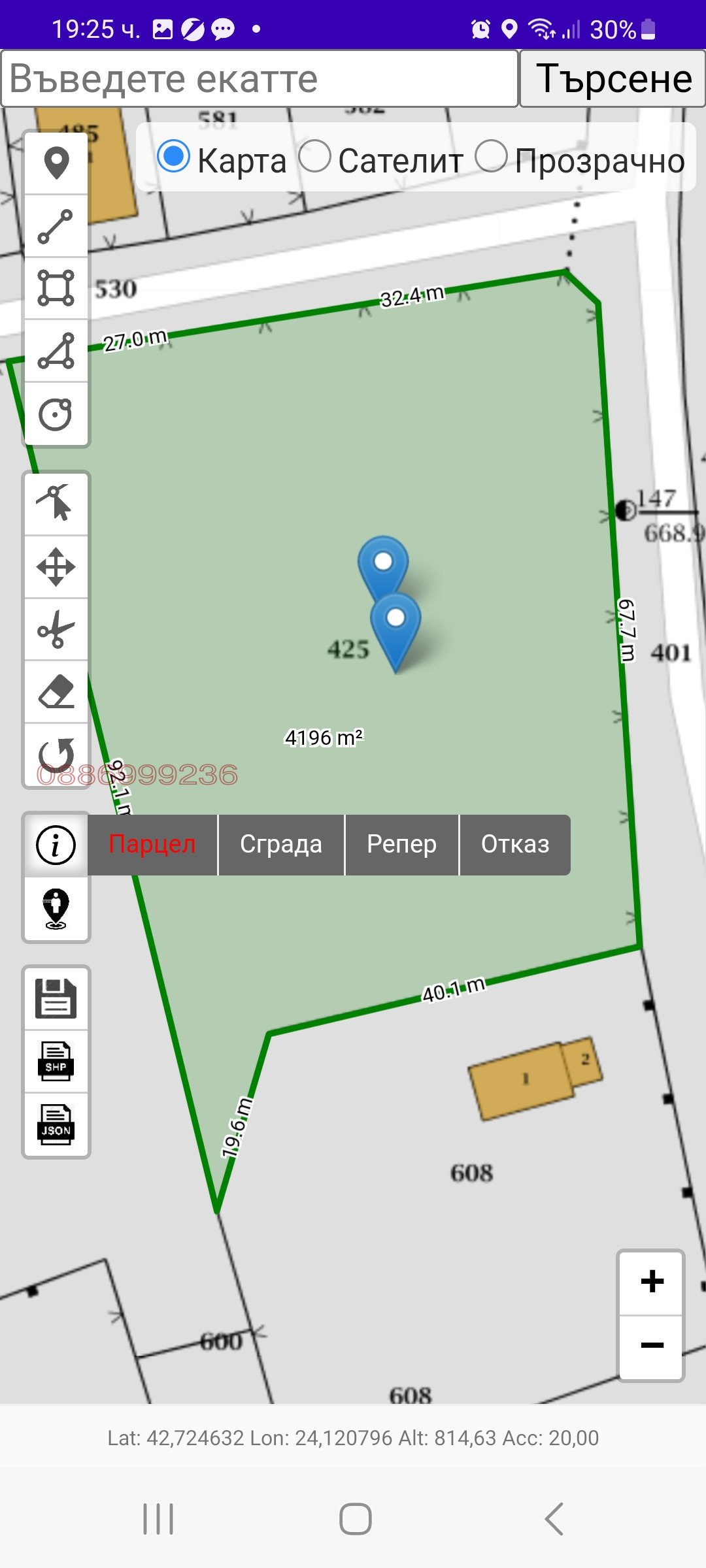706x1568 pixels.
Task: Zoom in with the plus button
Action: [x=652, y=1282]
